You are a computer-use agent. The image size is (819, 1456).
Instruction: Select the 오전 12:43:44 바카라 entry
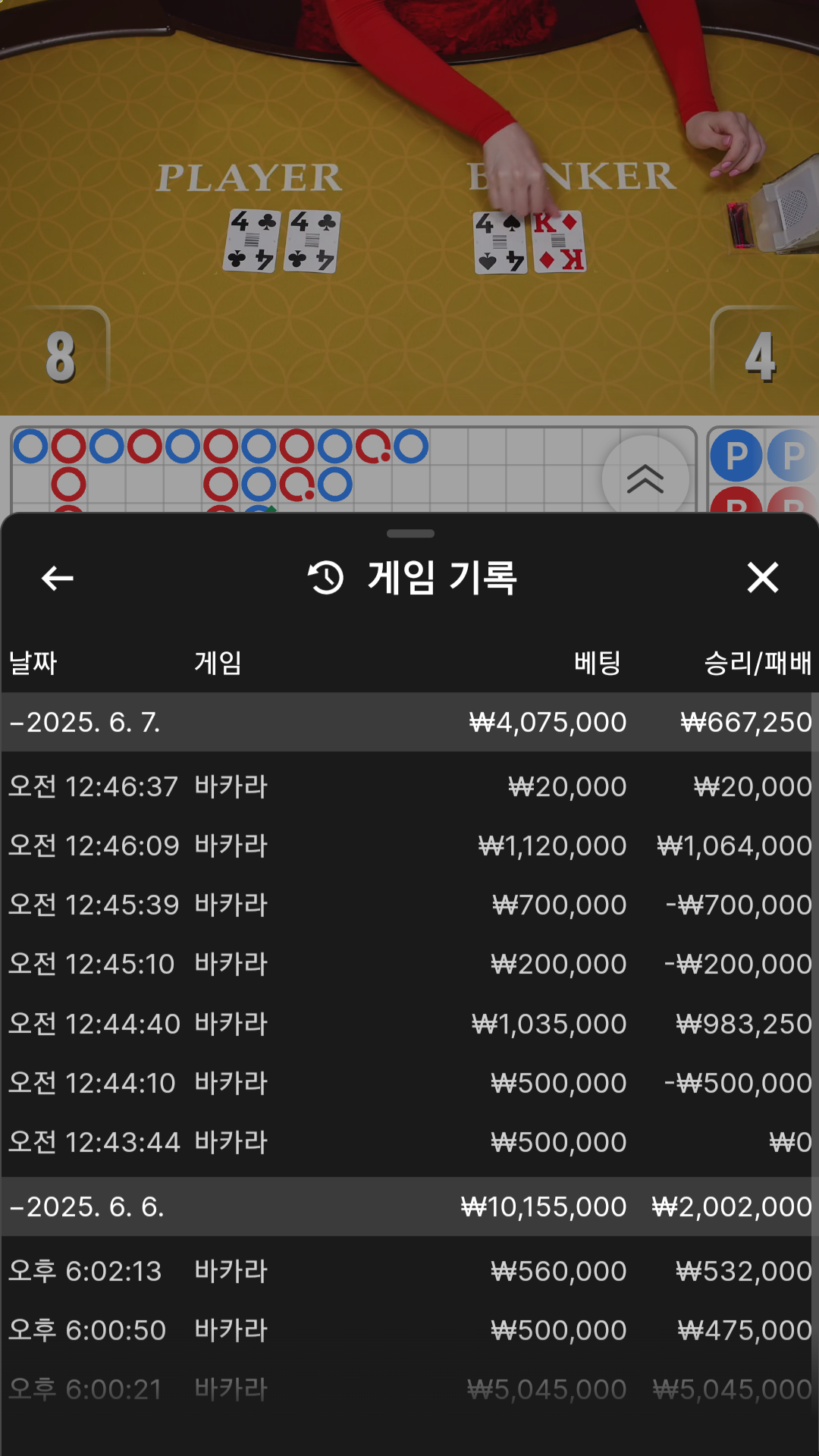[x=409, y=1142]
